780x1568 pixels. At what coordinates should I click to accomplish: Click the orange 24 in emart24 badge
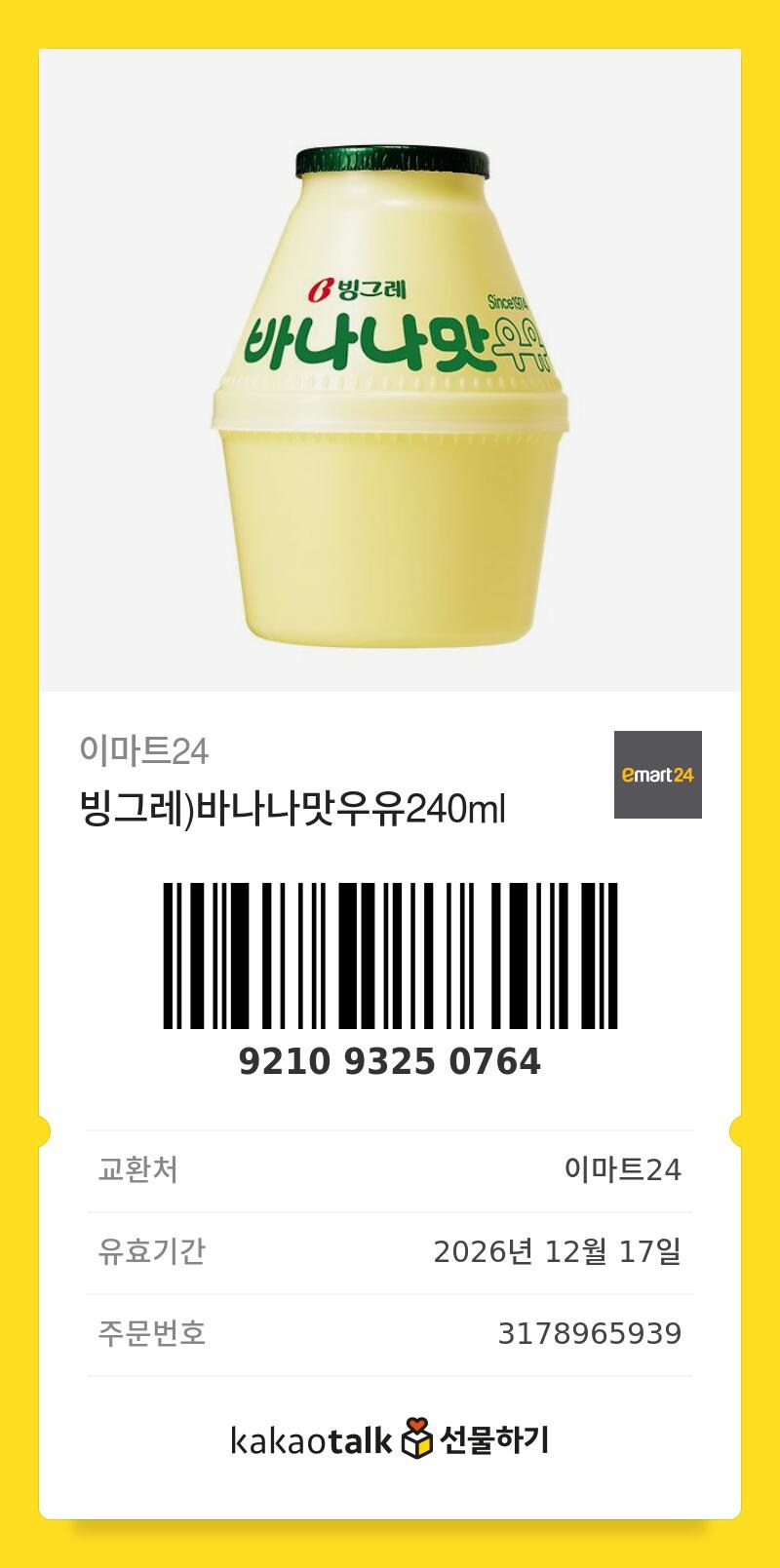coord(685,774)
